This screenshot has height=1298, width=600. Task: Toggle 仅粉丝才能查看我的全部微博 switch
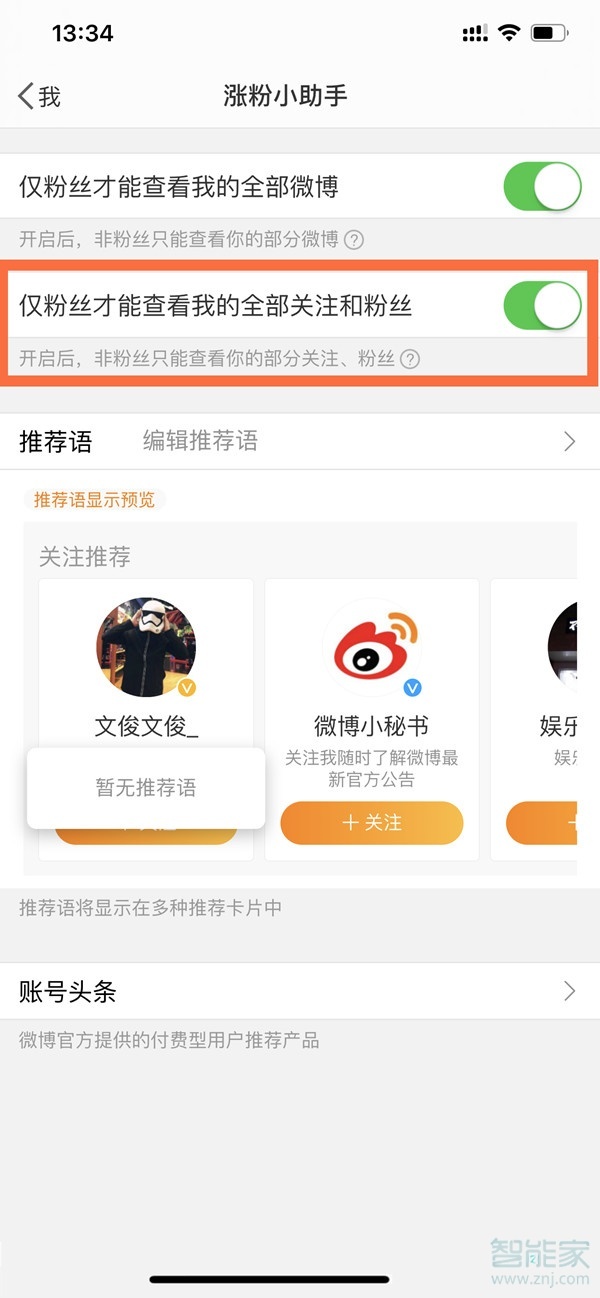point(542,187)
